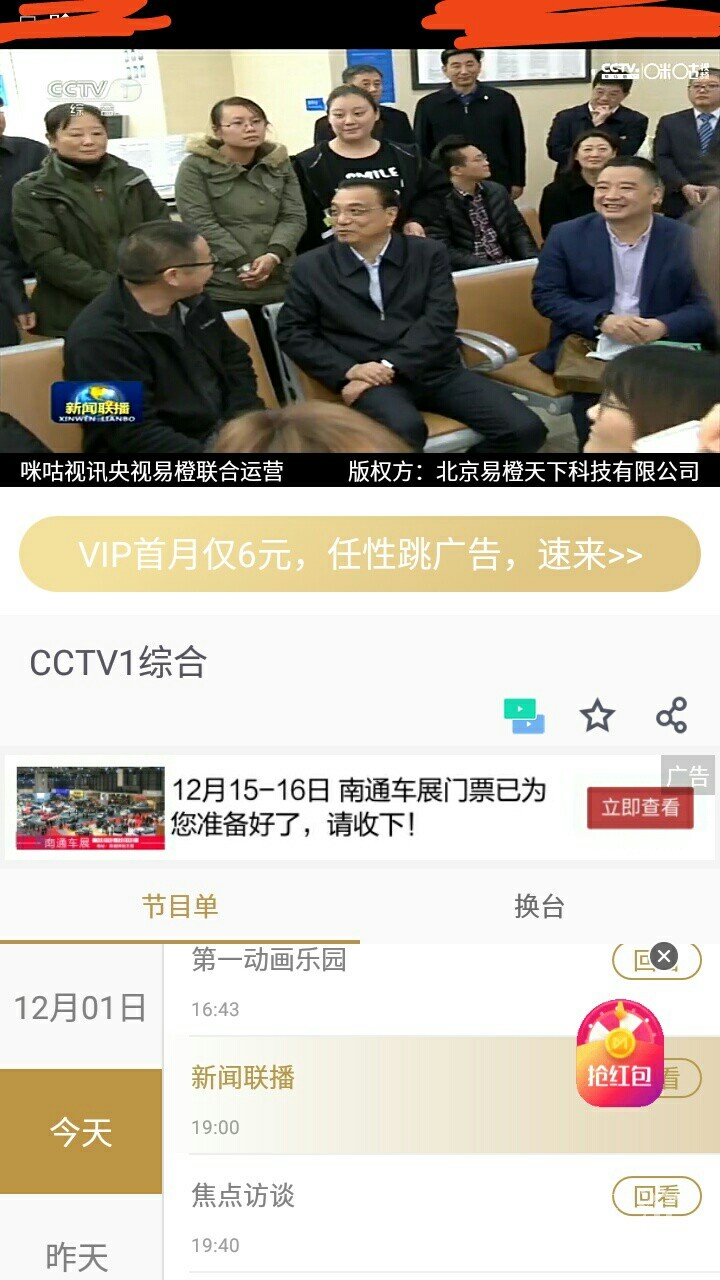Share this CCTV1 channel
Viewport: 720px width, 1280px height.
pos(671,716)
